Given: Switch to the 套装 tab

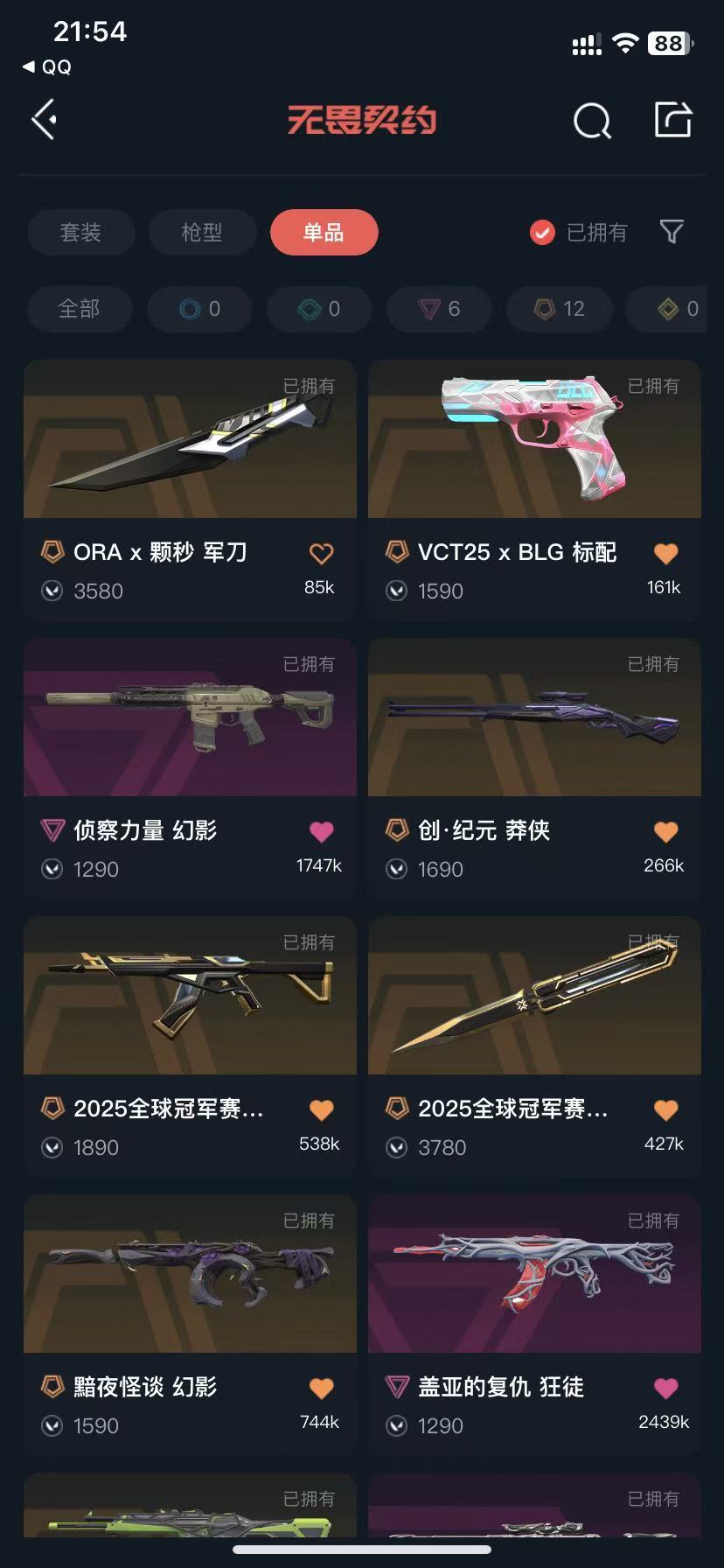Looking at the screenshot, I should 81,232.
